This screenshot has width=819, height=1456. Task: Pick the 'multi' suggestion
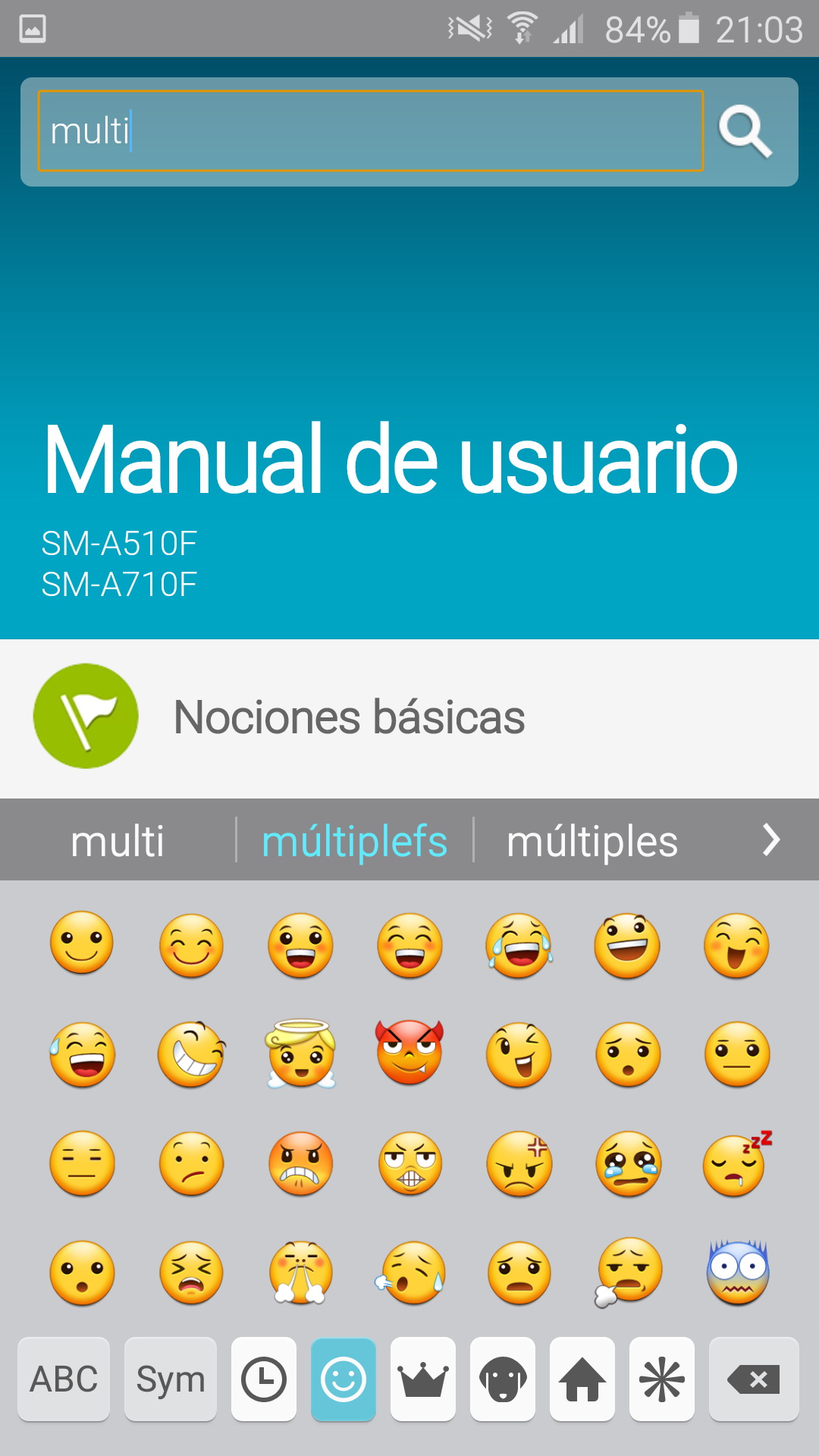click(118, 841)
